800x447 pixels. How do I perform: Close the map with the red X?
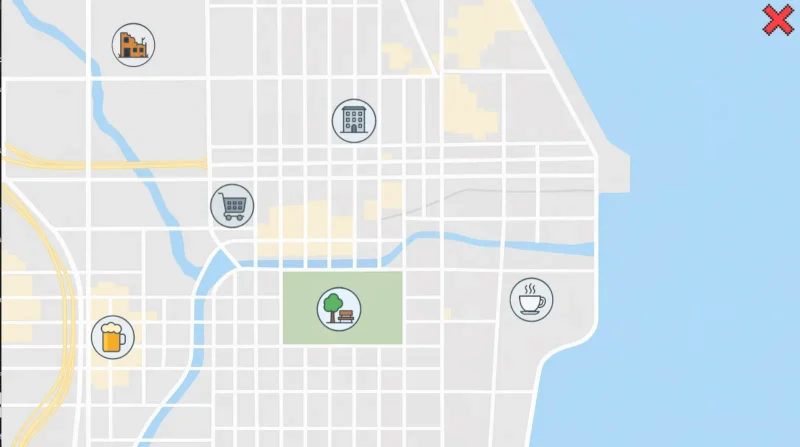tap(777, 20)
